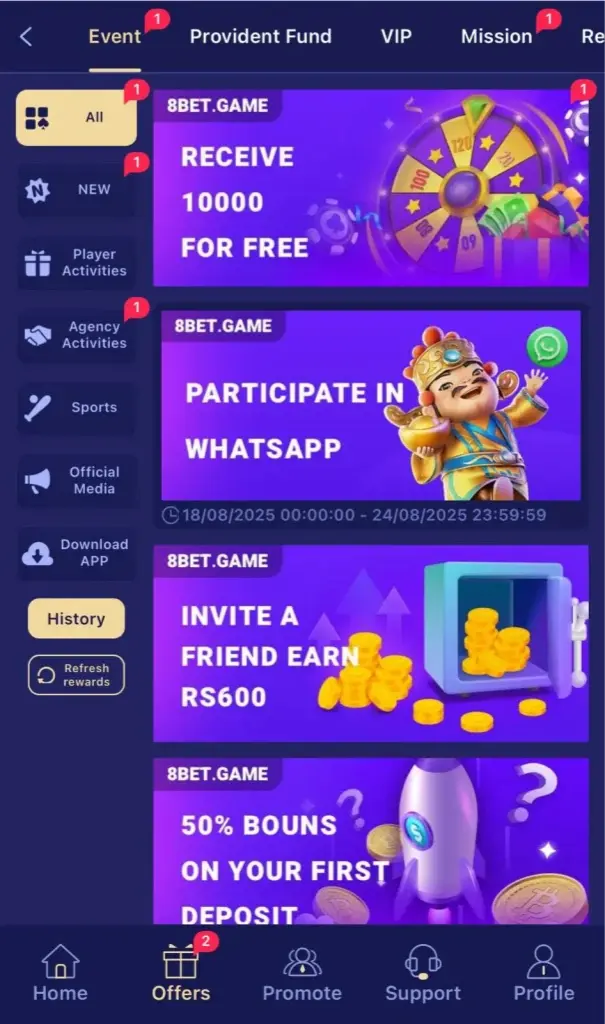This screenshot has height=1024, width=605.
Task: Tap the Download APP option
Action: pos(76,553)
